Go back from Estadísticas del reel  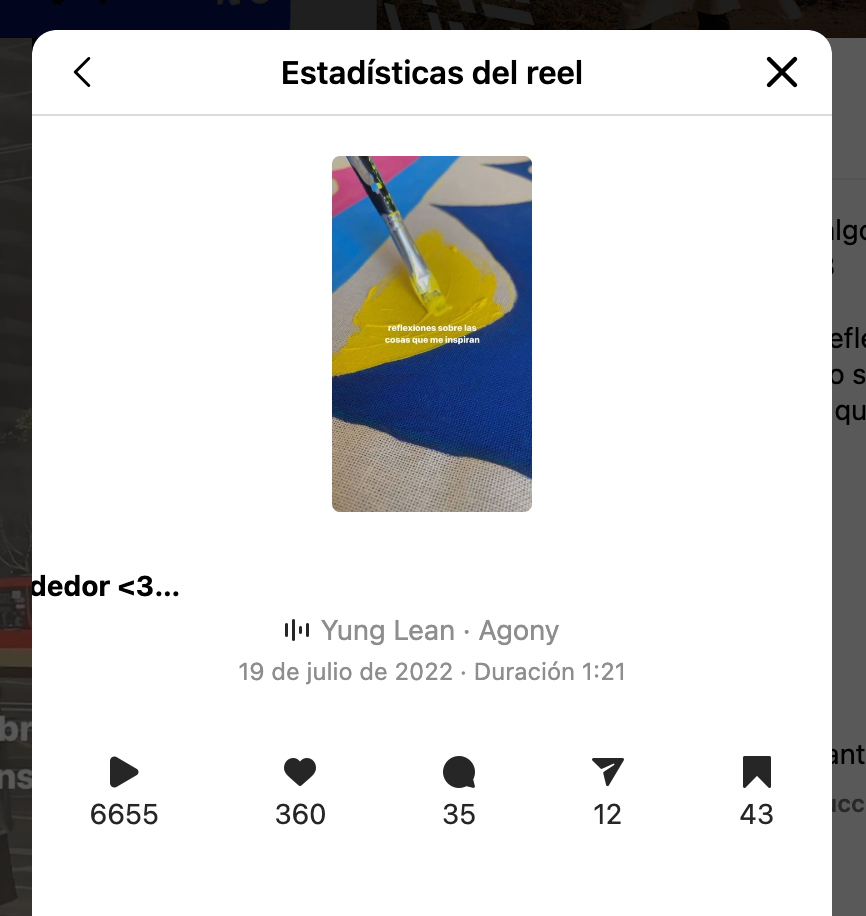click(82, 72)
